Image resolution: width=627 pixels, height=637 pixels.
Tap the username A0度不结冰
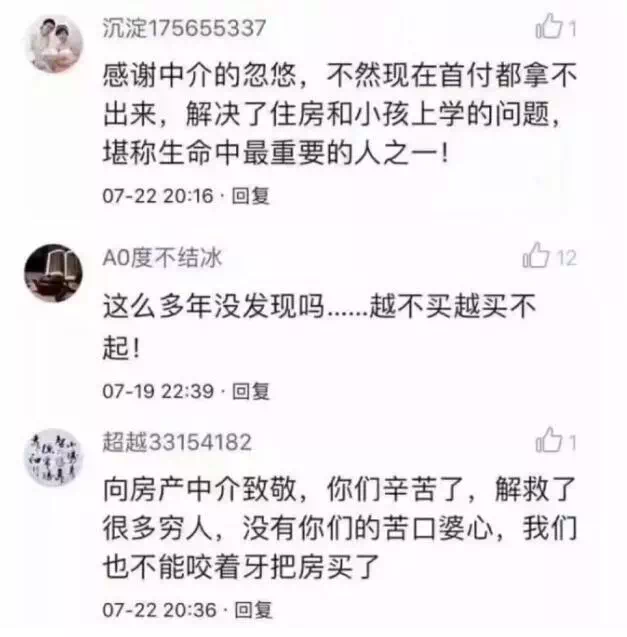[x=162, y=259]
